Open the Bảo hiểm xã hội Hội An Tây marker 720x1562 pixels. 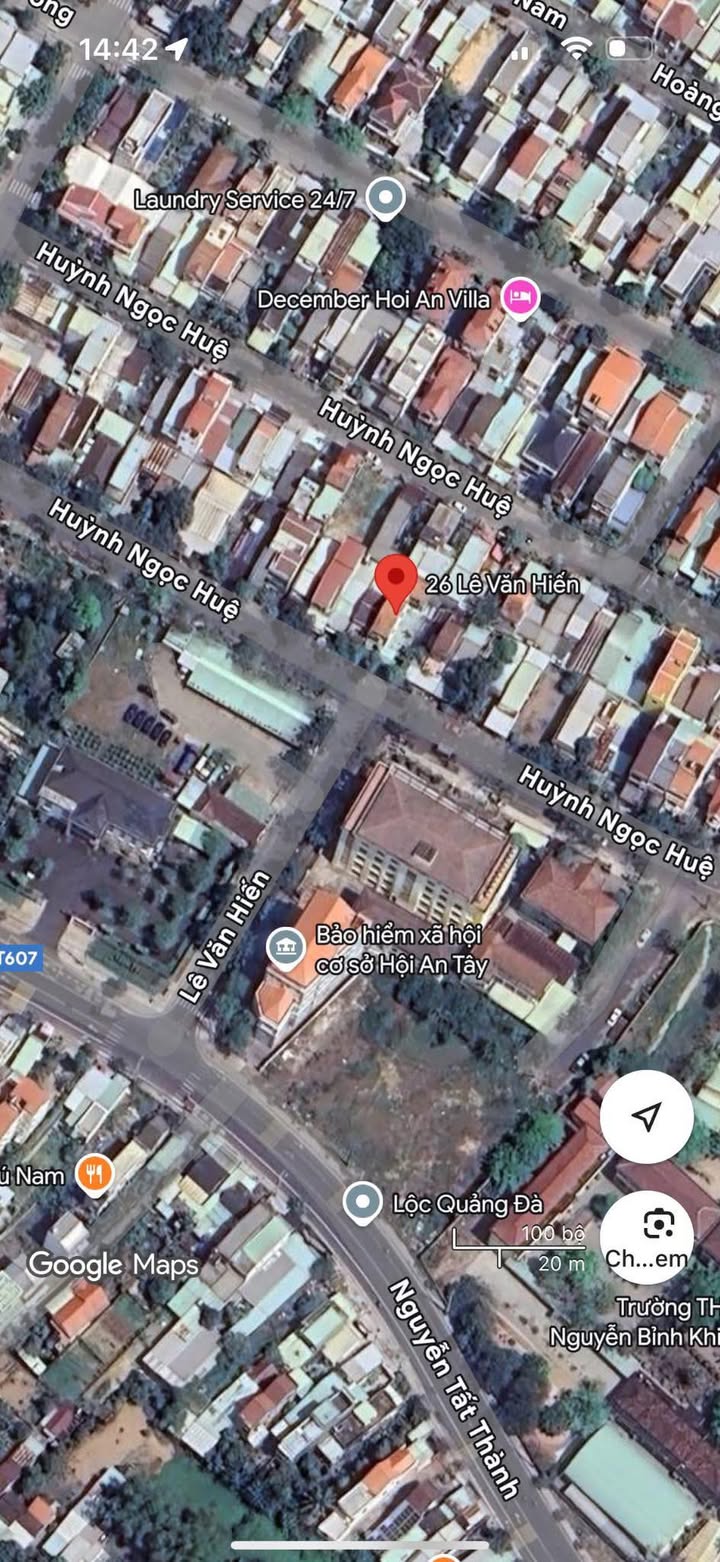[x=286, y=946]
